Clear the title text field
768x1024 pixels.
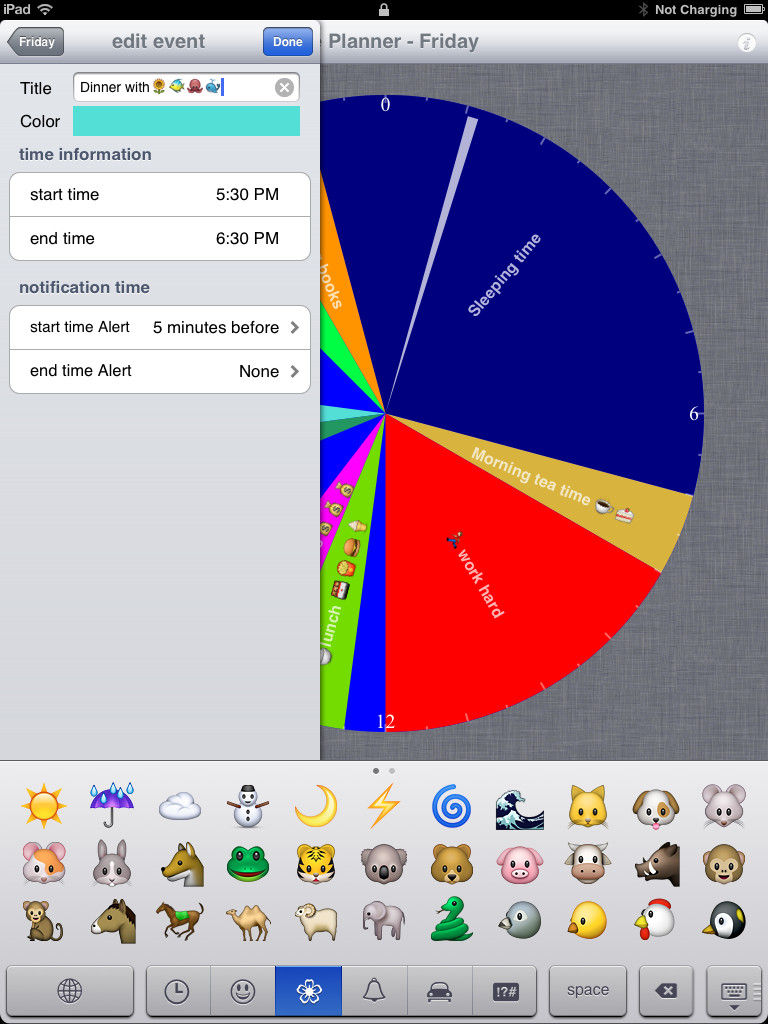284,88
